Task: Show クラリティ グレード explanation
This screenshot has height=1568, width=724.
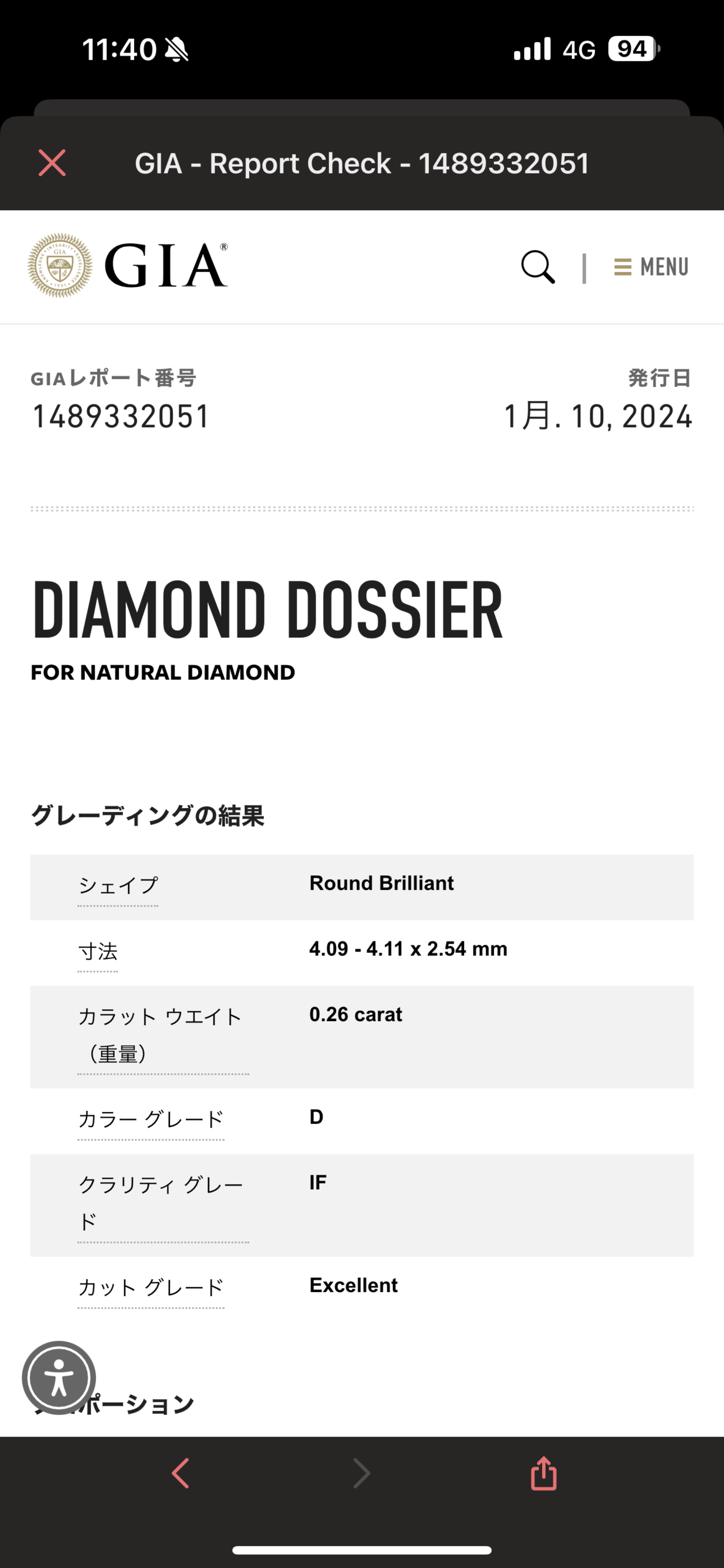Action: point(161,1203)
